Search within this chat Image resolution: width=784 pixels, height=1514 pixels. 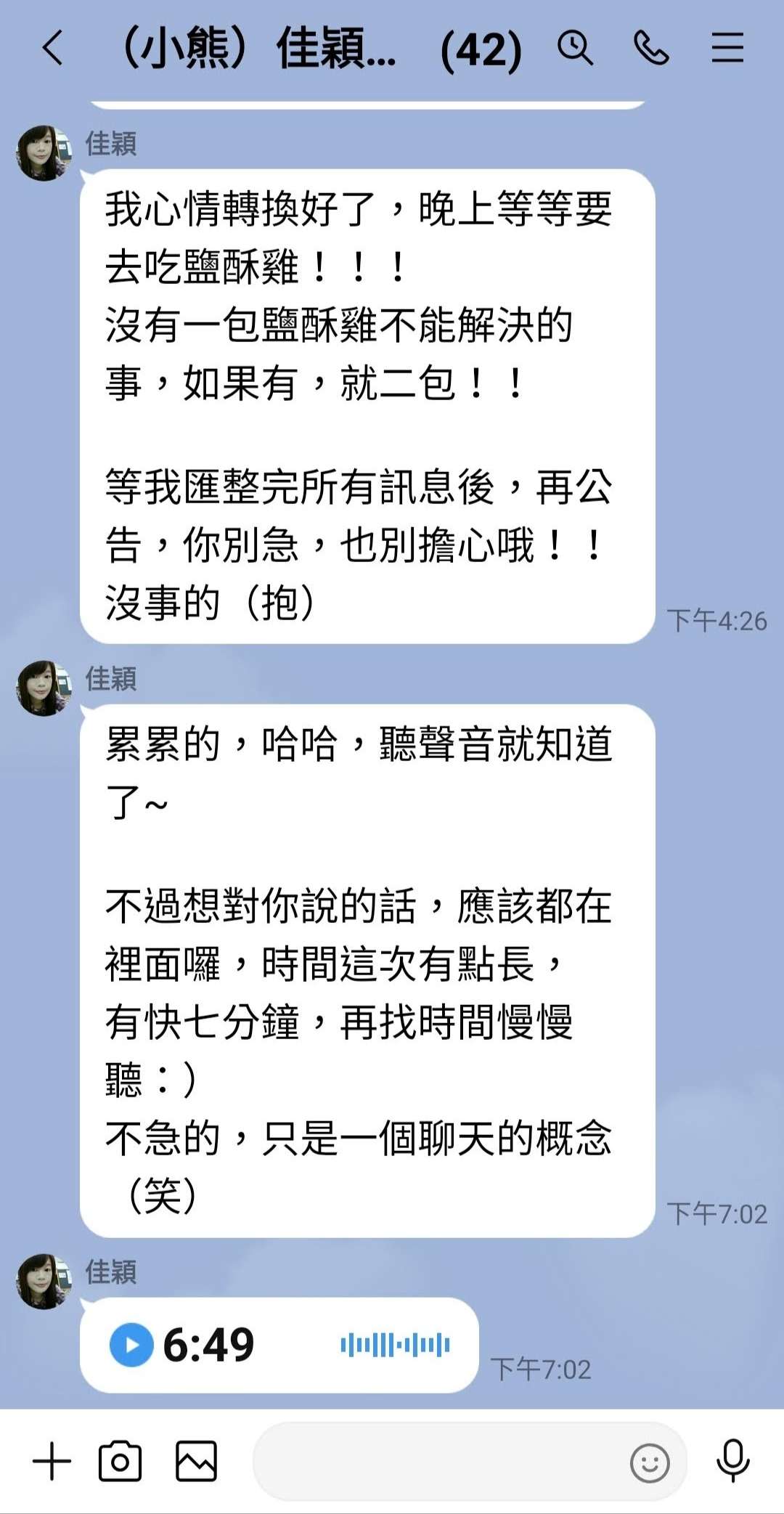(575, 49)
